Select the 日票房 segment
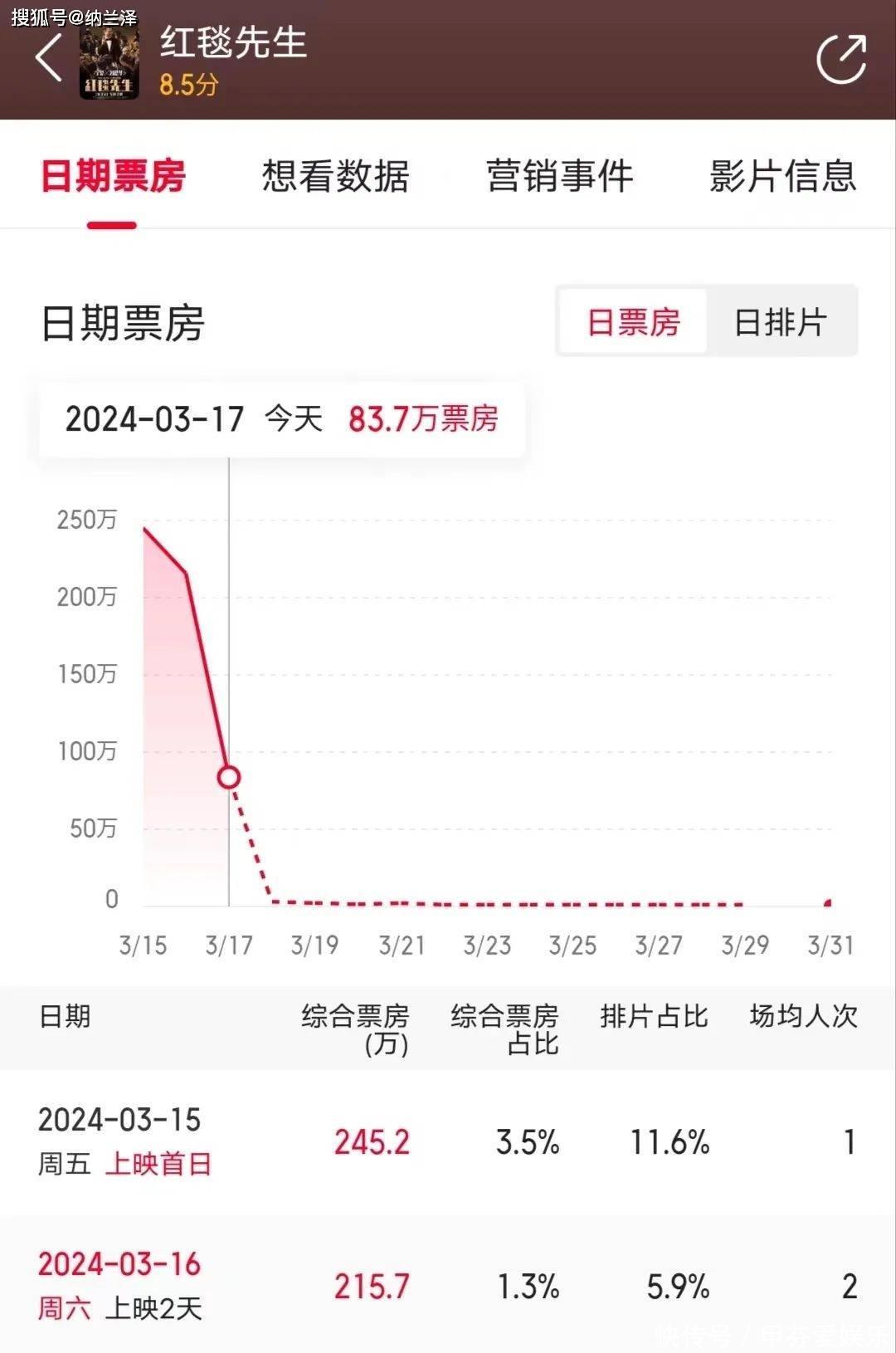Image resolution: width=896 pixels, height=1353 pixels. point(633,322)
